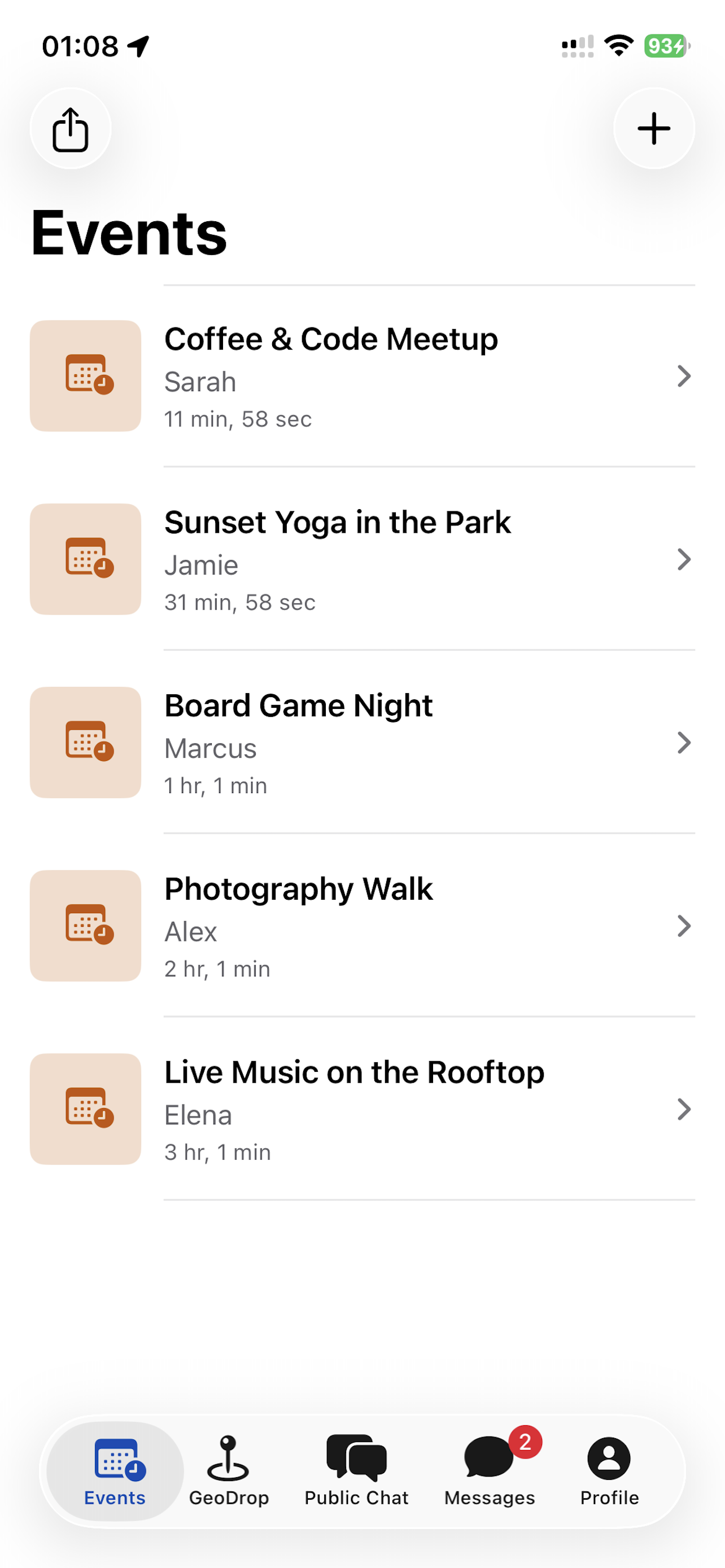Viewport: 725px width, 1568px height.
Task: Expand Coffee & Code Meetup with its chevron
Action: coord(684,375)
